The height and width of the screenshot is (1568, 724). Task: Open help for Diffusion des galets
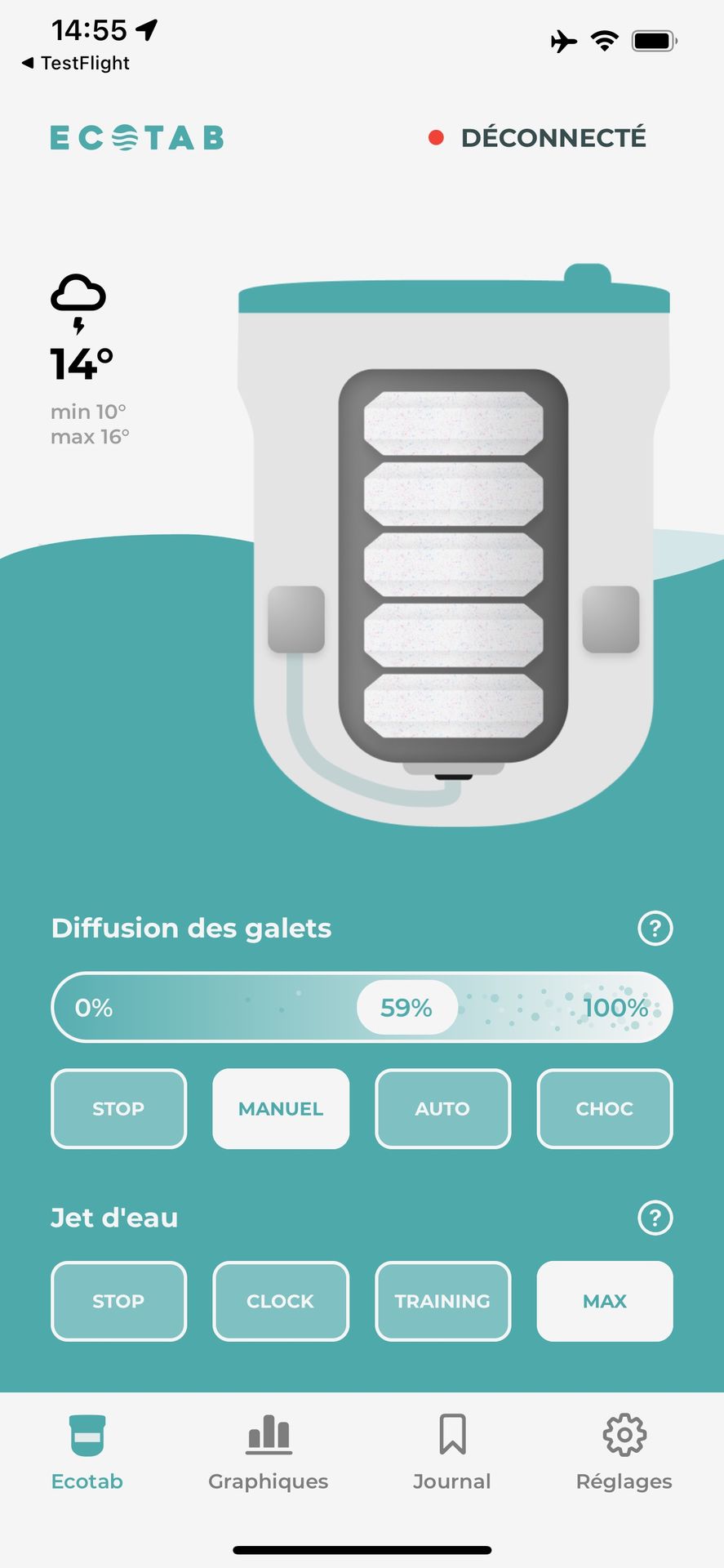tap(655, 928)
